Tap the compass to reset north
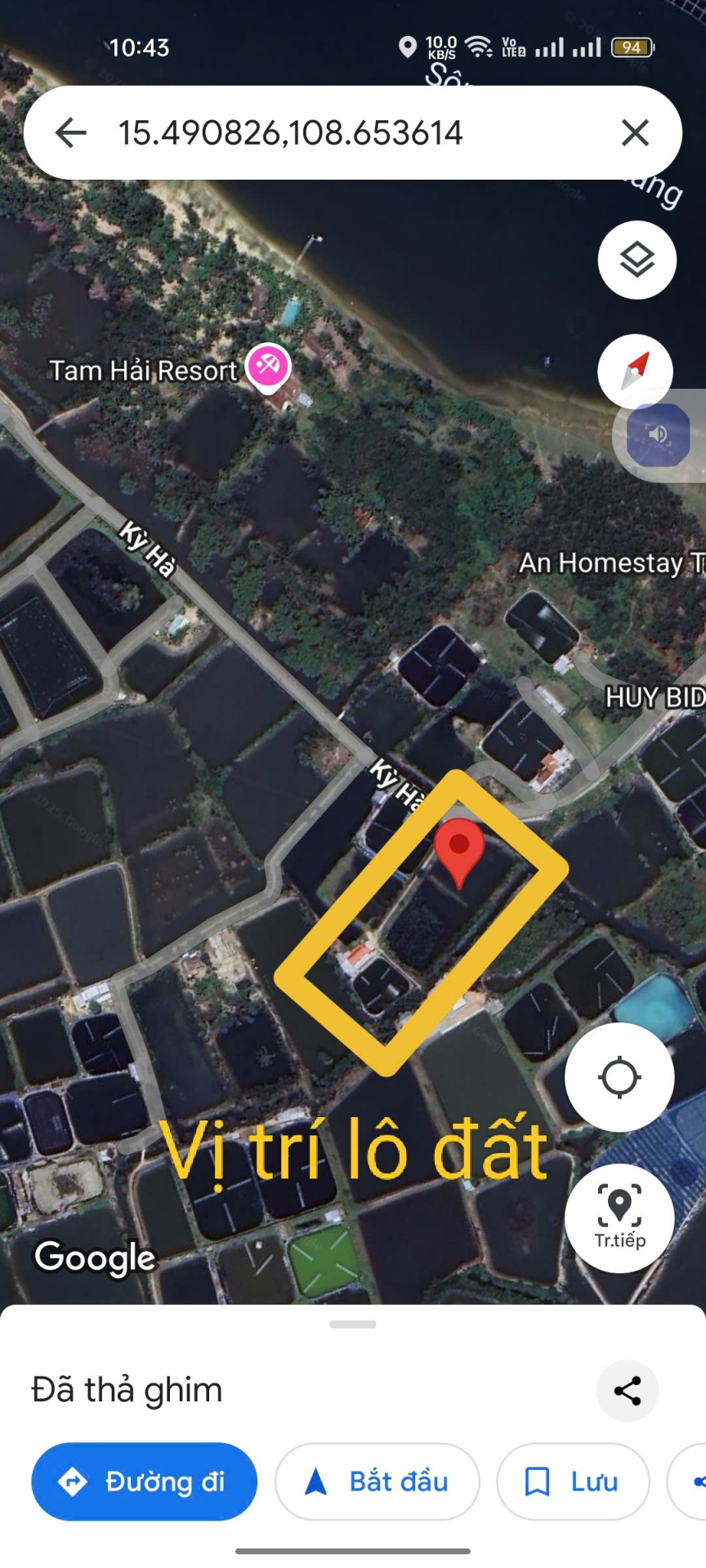 point(636,372)
